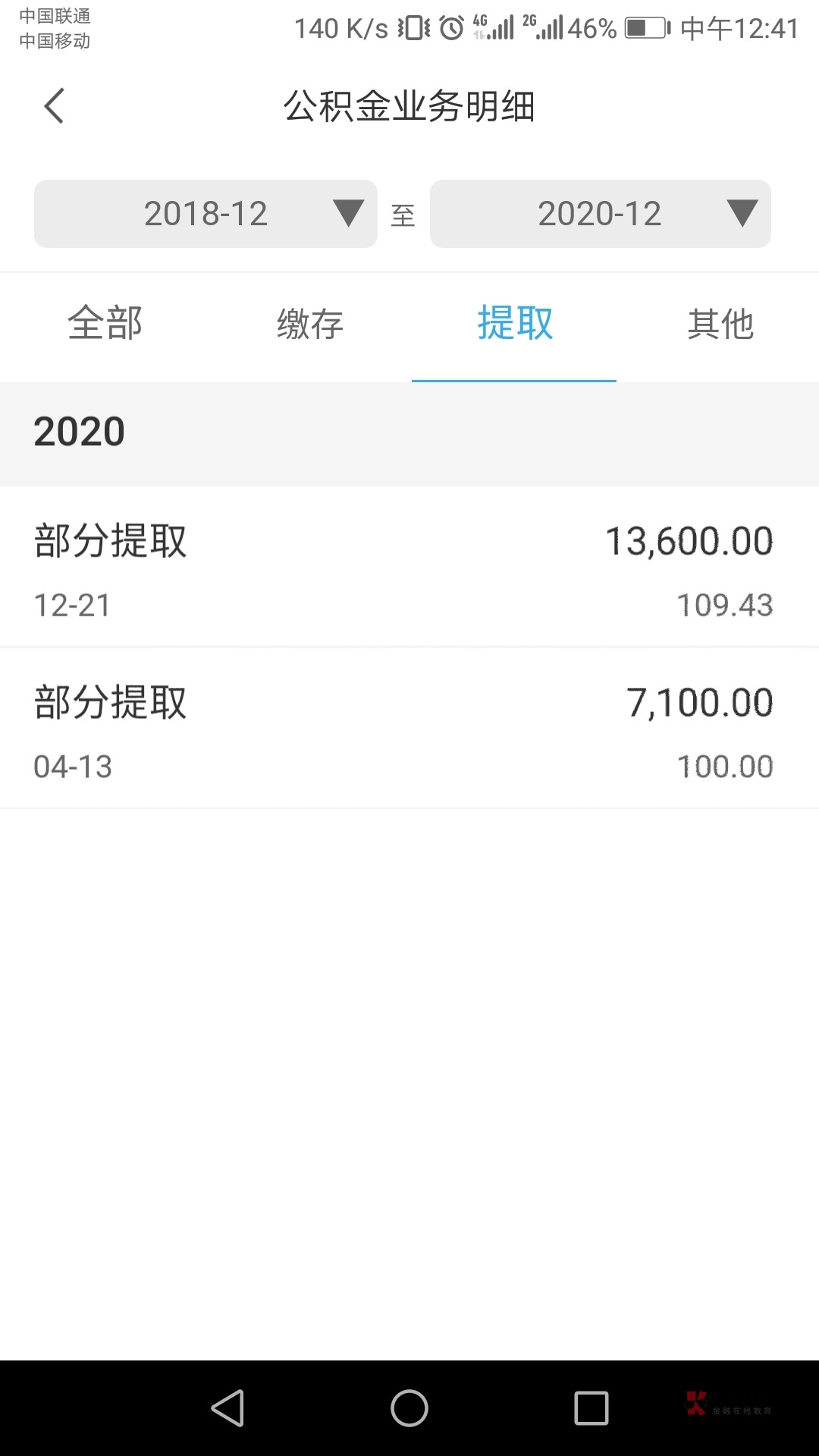Image resolution: width=819 pixels, height=1456 pixels.
Task: Open the 2020-12 end date dropdown
Action: click(x=601, y=214)
